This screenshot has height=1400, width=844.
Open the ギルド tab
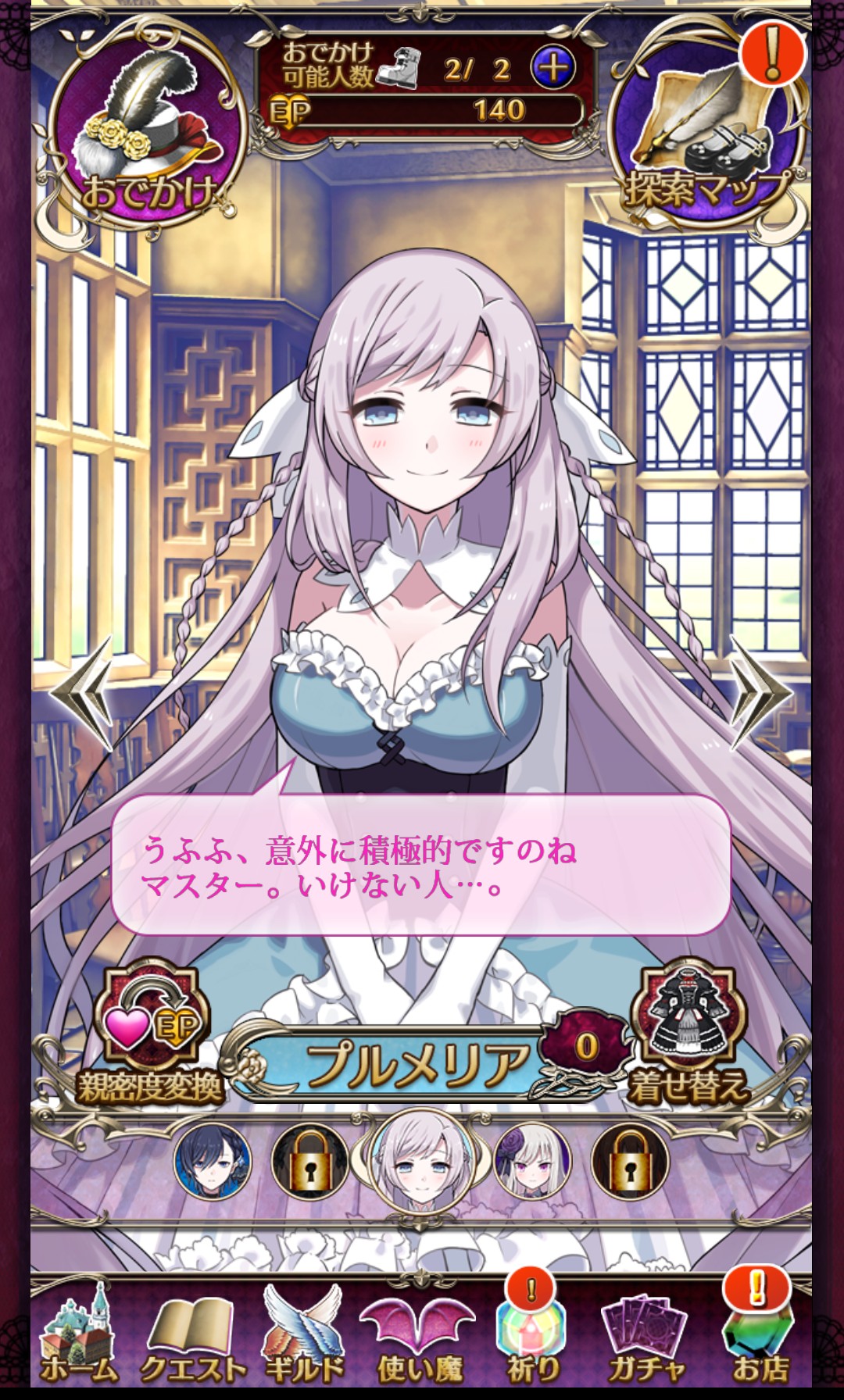[x=305, y=1336]
